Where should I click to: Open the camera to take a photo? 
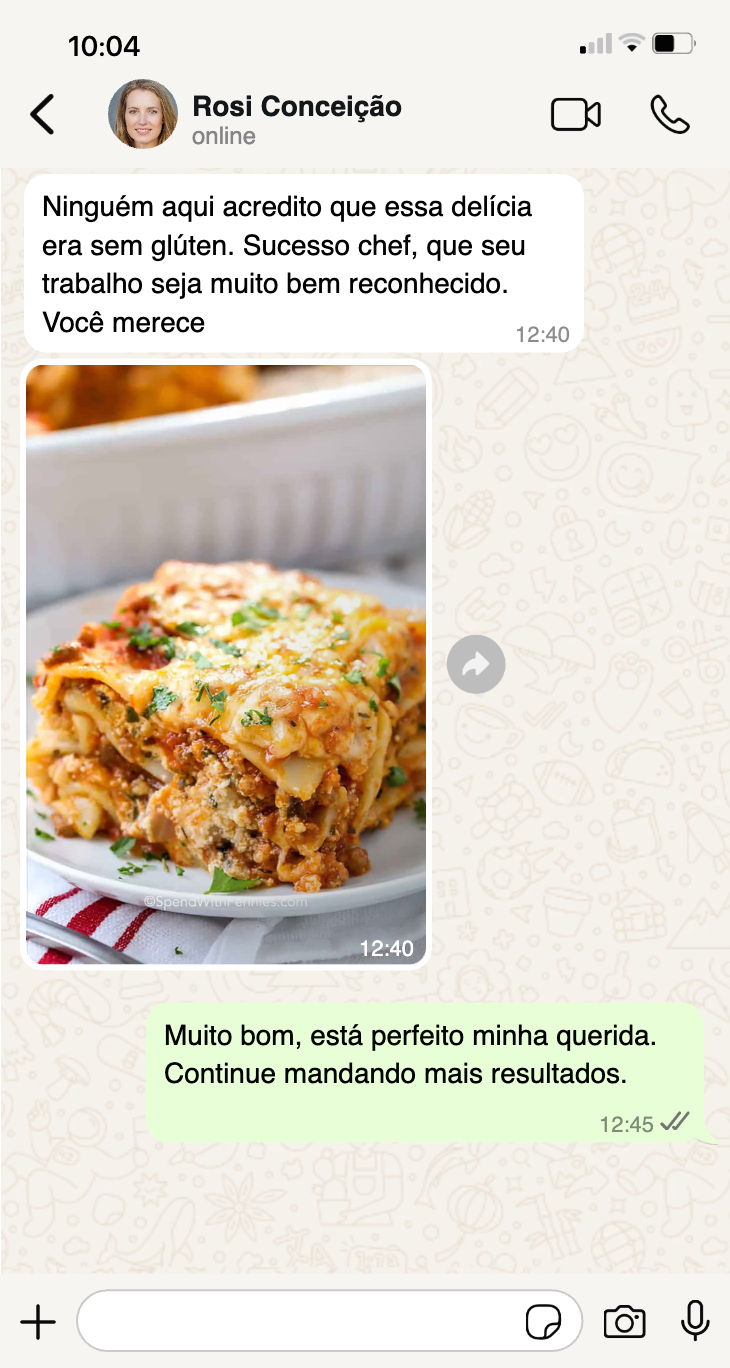624,1322
